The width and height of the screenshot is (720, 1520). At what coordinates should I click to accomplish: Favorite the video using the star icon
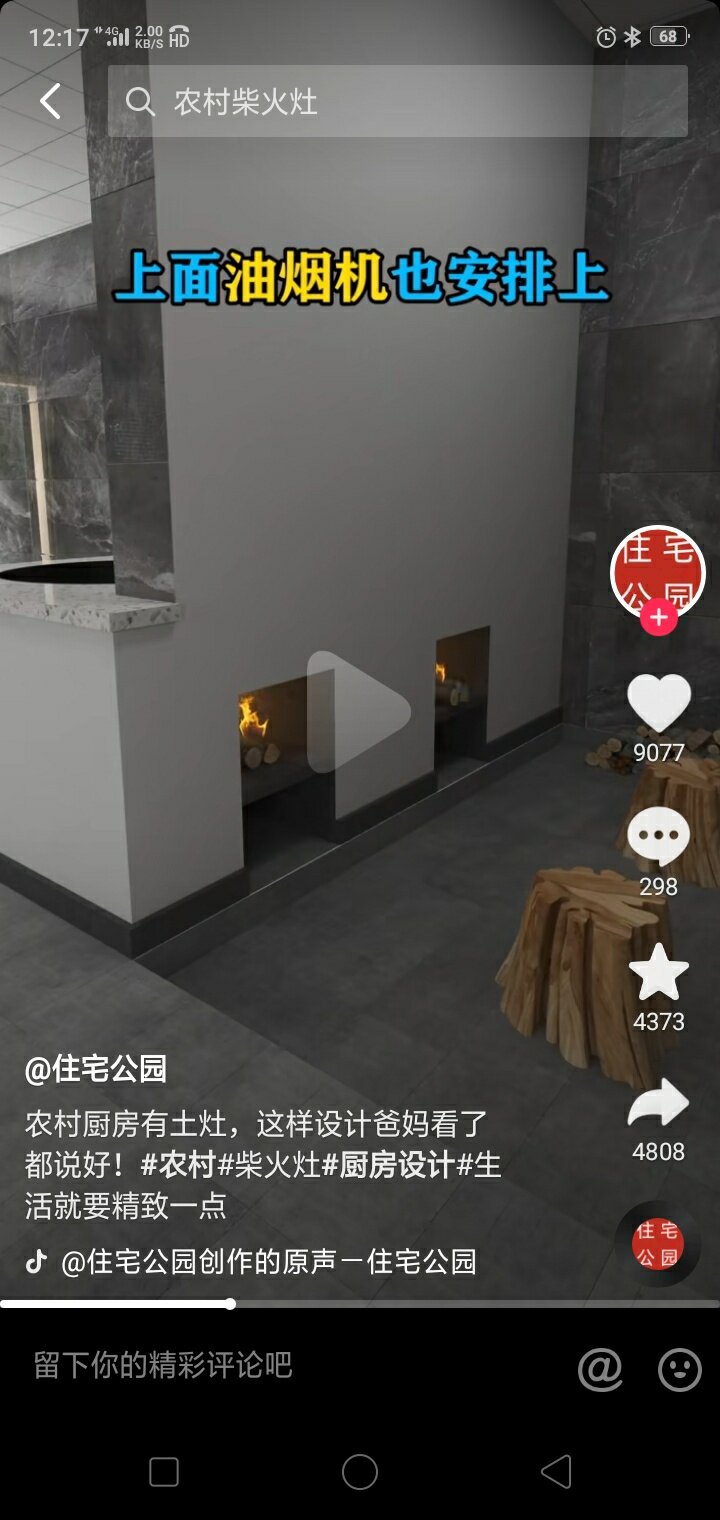[x=659, y=973]
